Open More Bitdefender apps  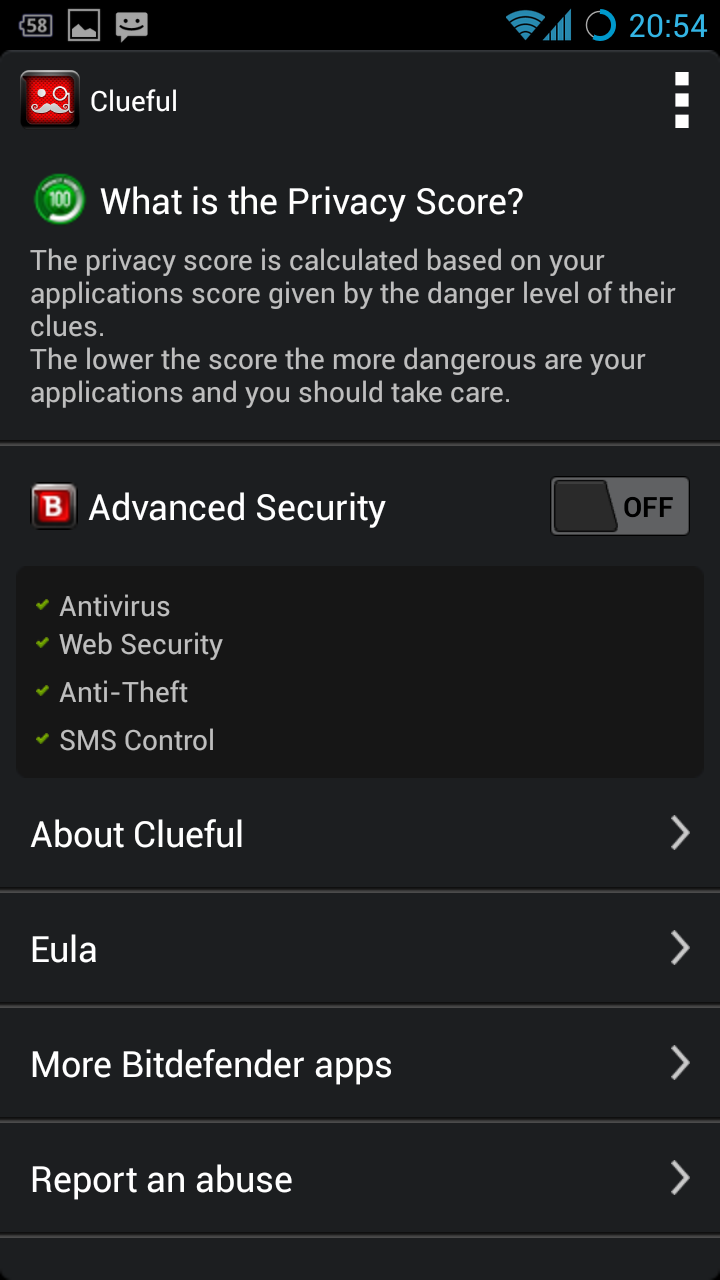click(x=360, y=1063)
